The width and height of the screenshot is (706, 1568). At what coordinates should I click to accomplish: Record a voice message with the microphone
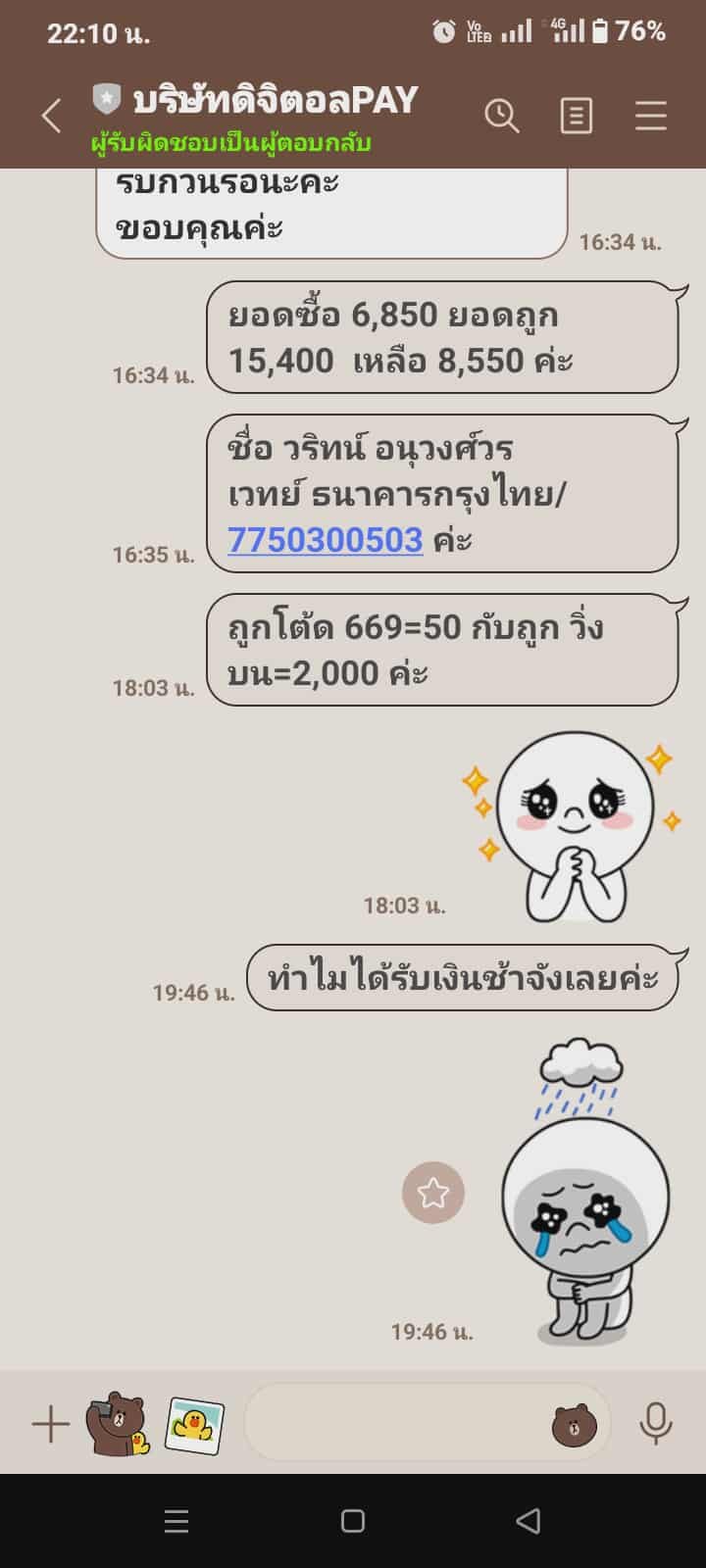click(655, 1424)
